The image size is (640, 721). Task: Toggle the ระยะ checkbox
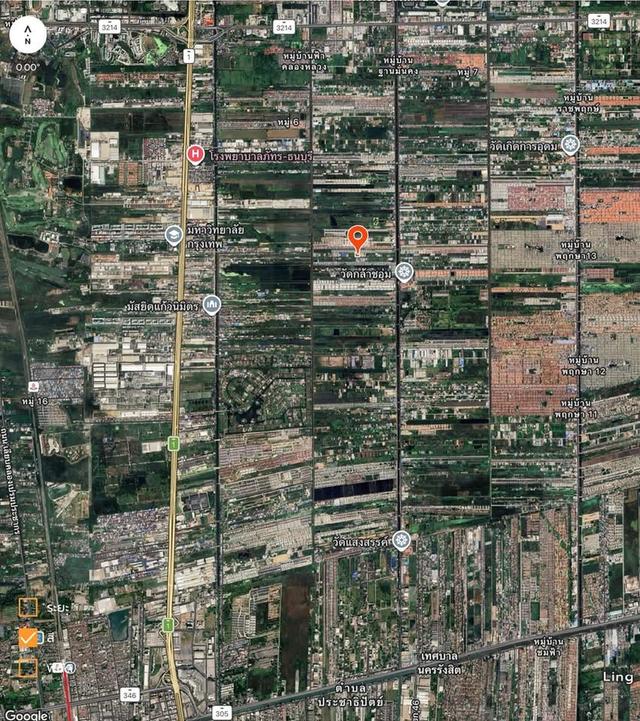28,607
